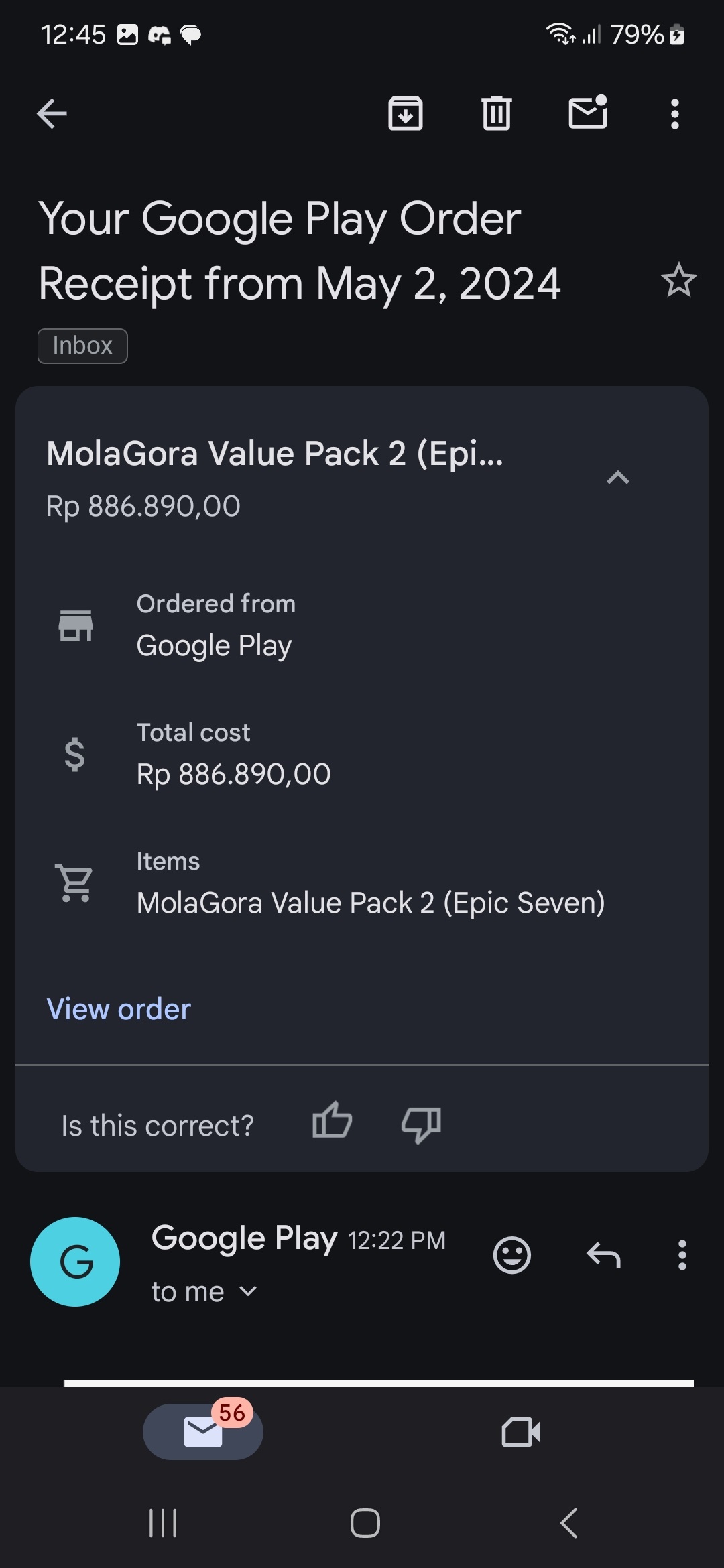Open Google Play sender avatar
This screenshot has width=724, height=1568.
75,1262
